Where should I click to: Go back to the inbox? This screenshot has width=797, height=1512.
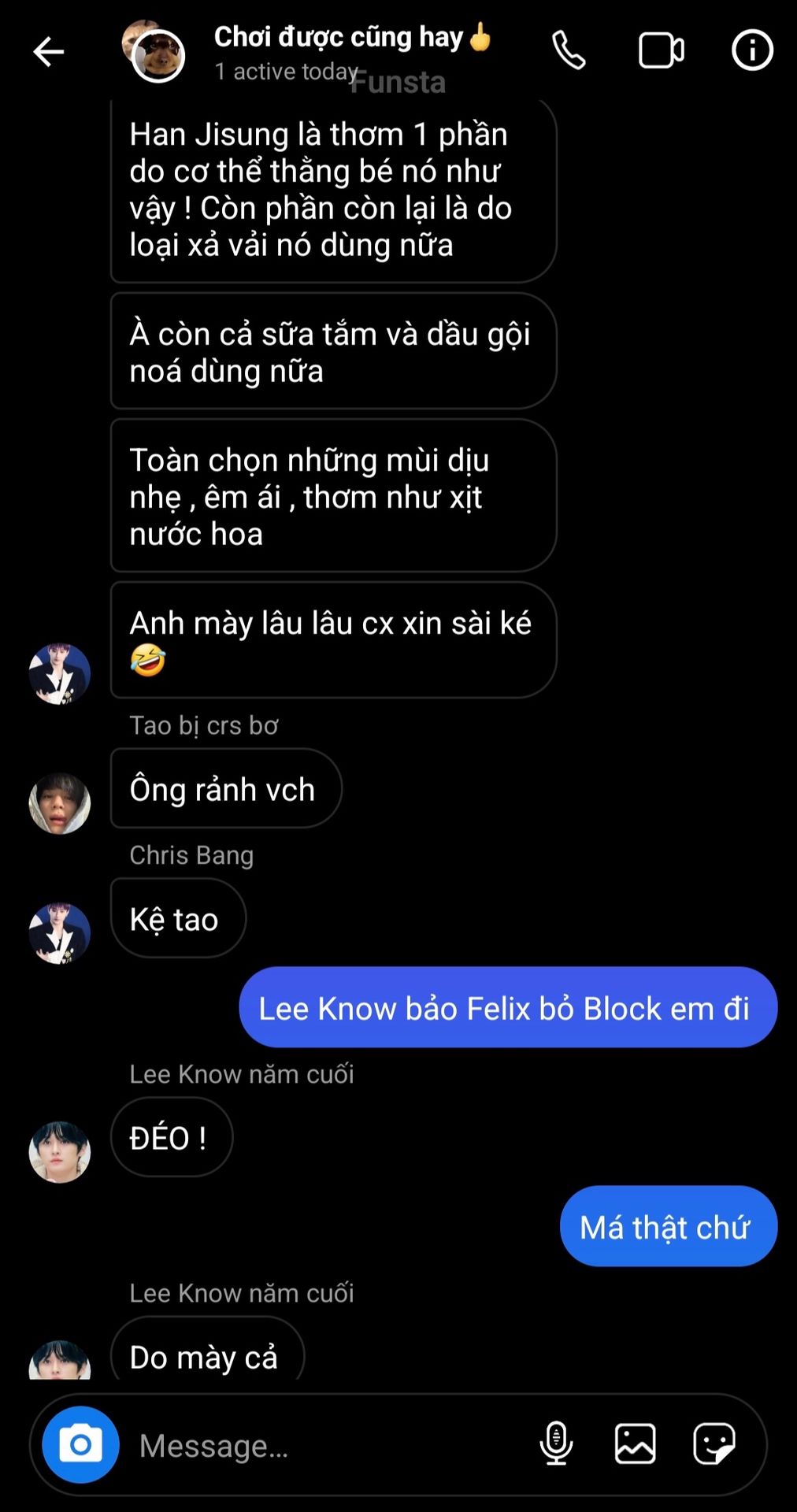click(x=49, y=52)
